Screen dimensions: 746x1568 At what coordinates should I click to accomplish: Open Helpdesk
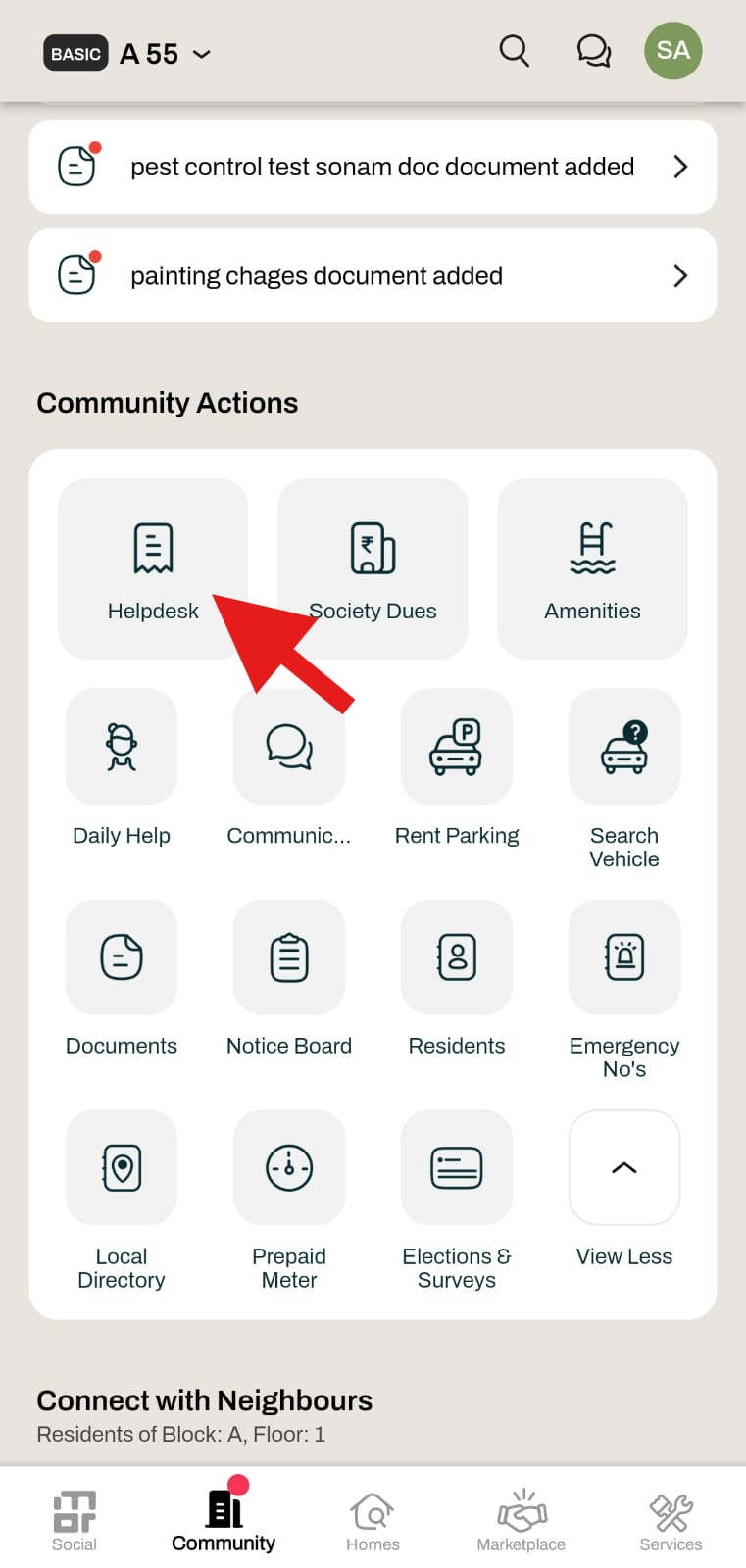tap(153, 568)
